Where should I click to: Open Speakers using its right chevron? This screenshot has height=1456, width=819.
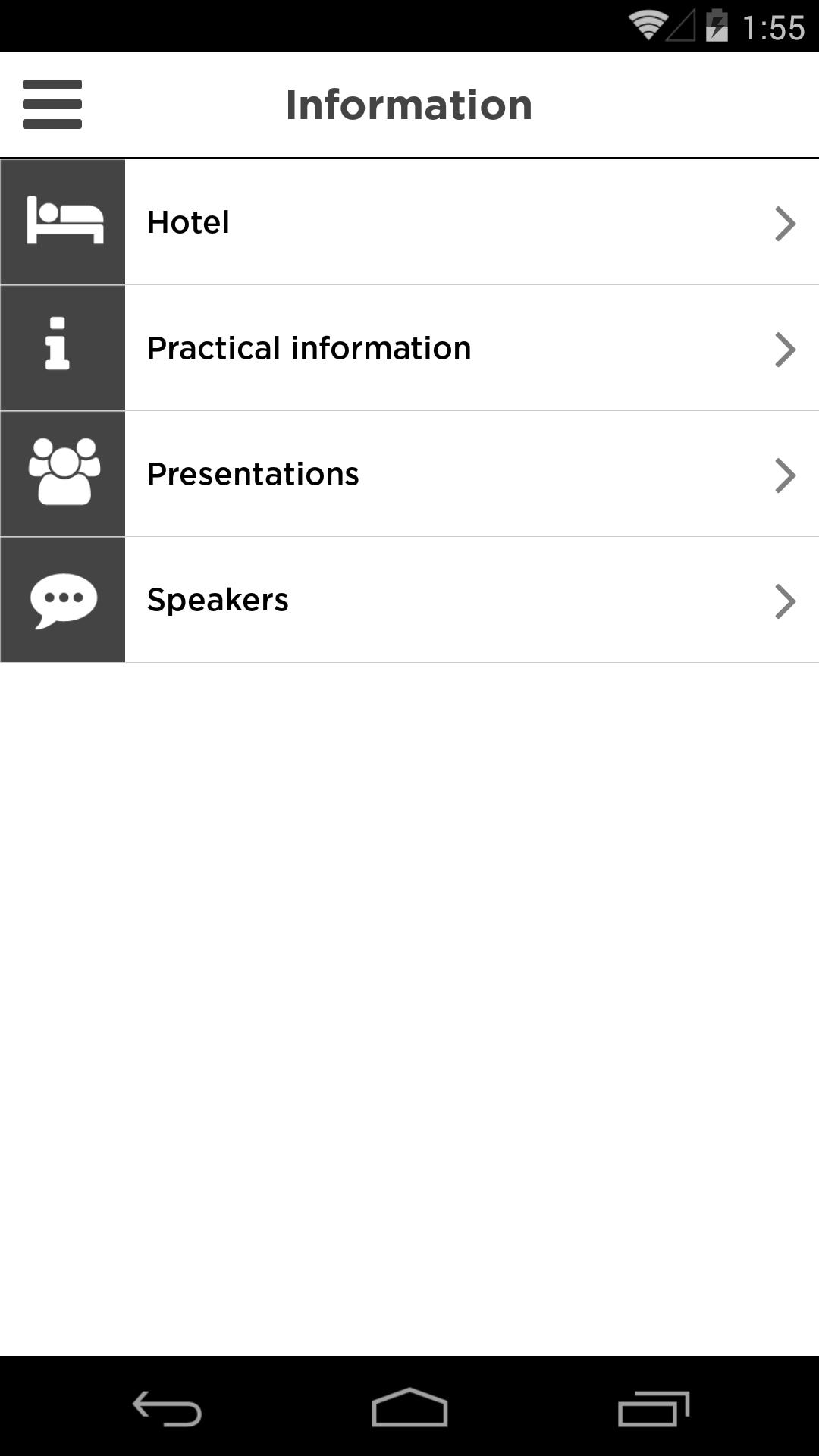[786, 599]
